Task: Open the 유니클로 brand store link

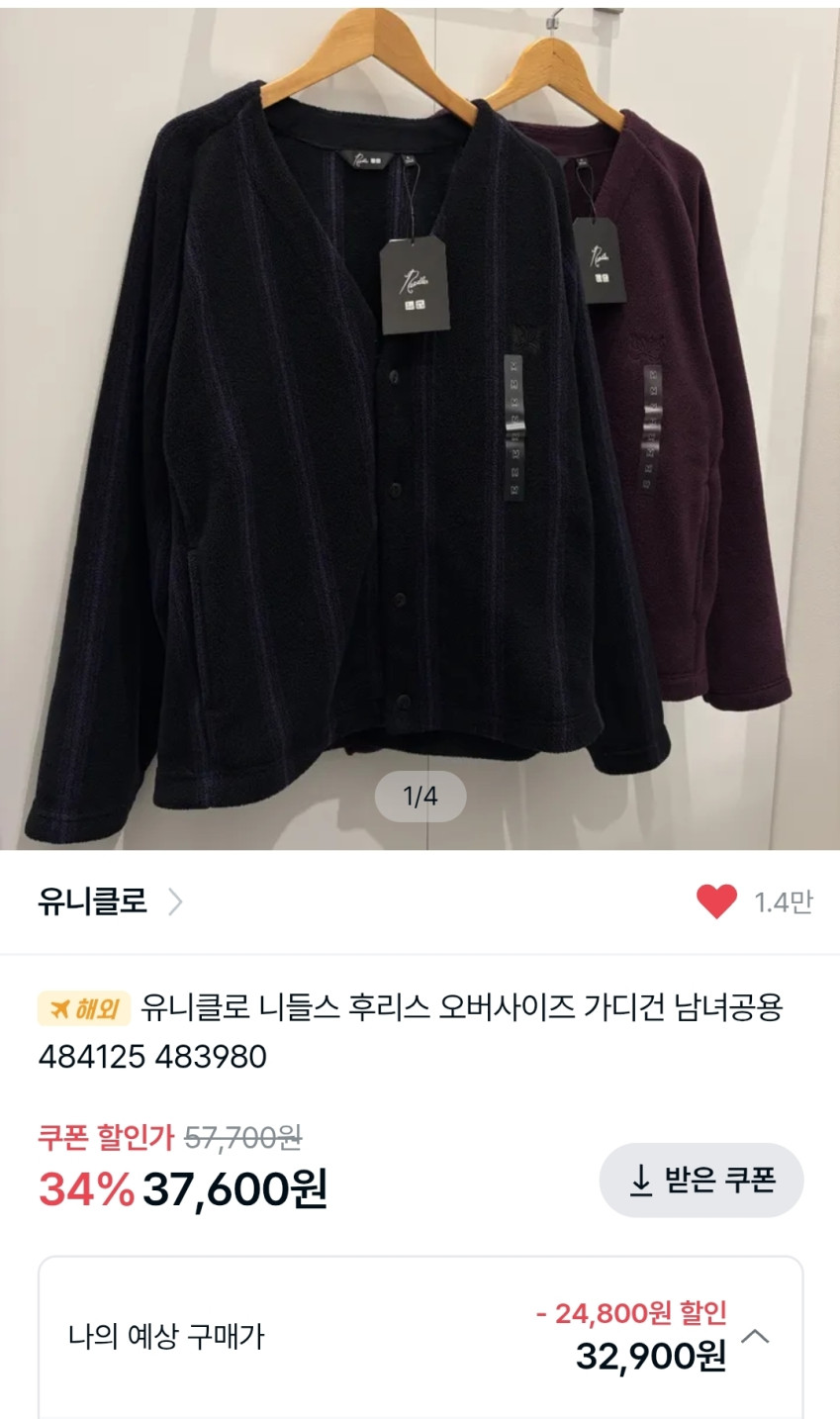Action: click(109, 901)
